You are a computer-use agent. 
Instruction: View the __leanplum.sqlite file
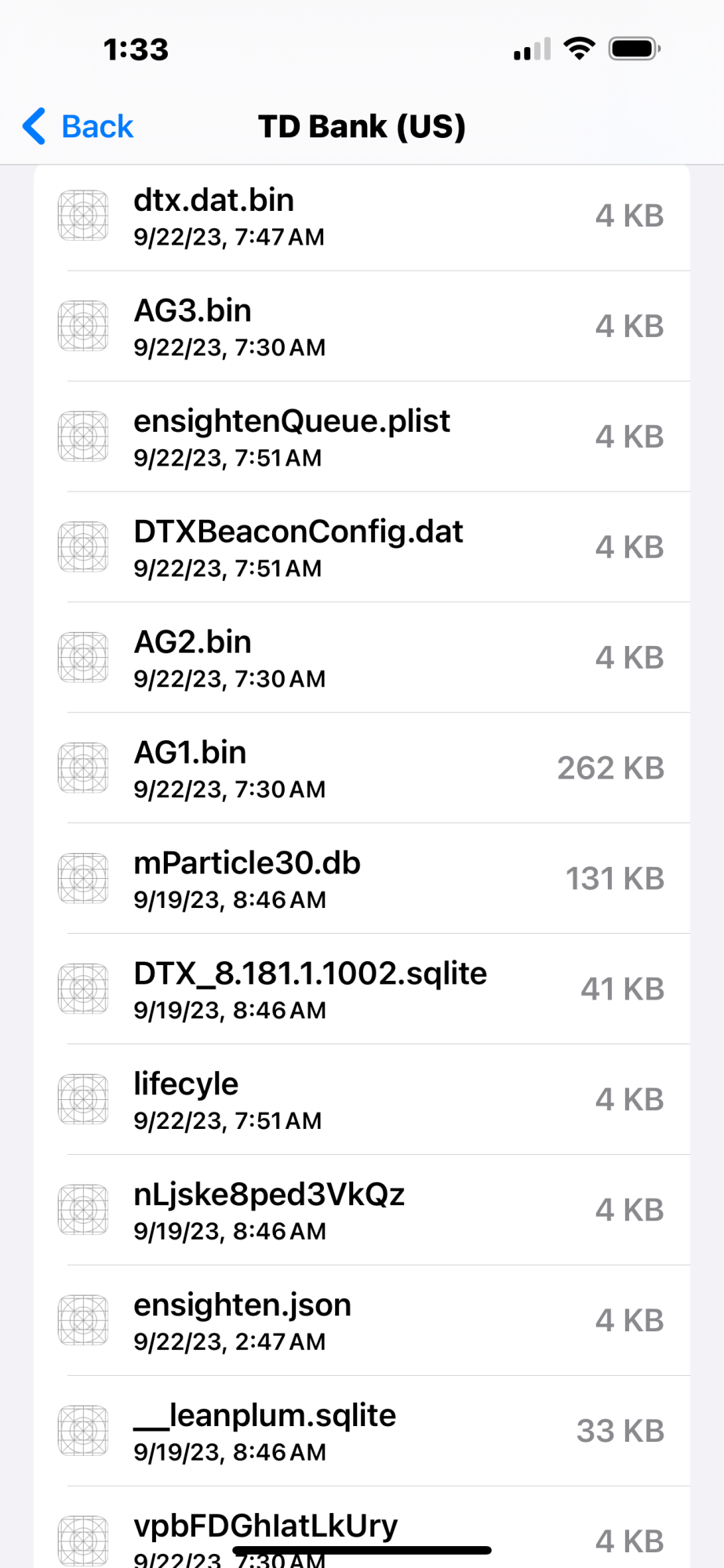tap(361, 1432)
